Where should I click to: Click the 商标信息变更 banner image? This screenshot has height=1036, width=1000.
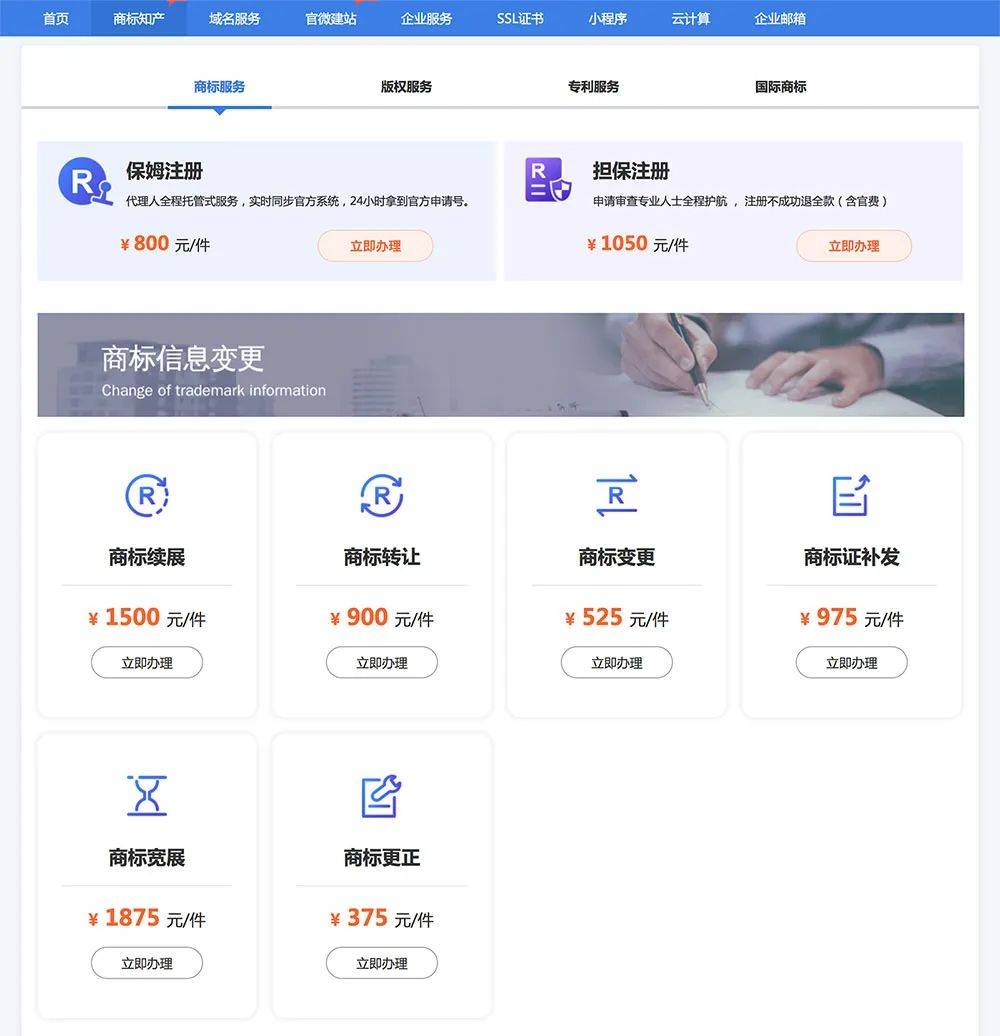click(x=500, y=365)
